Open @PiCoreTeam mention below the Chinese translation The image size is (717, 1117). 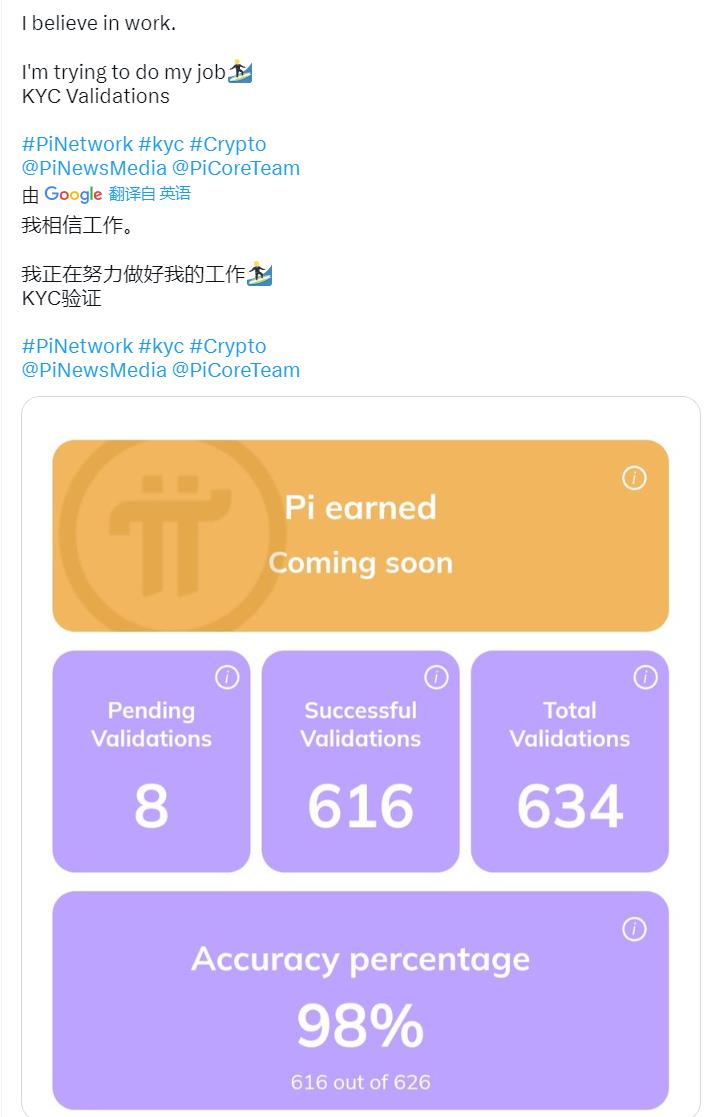[235, 370]
